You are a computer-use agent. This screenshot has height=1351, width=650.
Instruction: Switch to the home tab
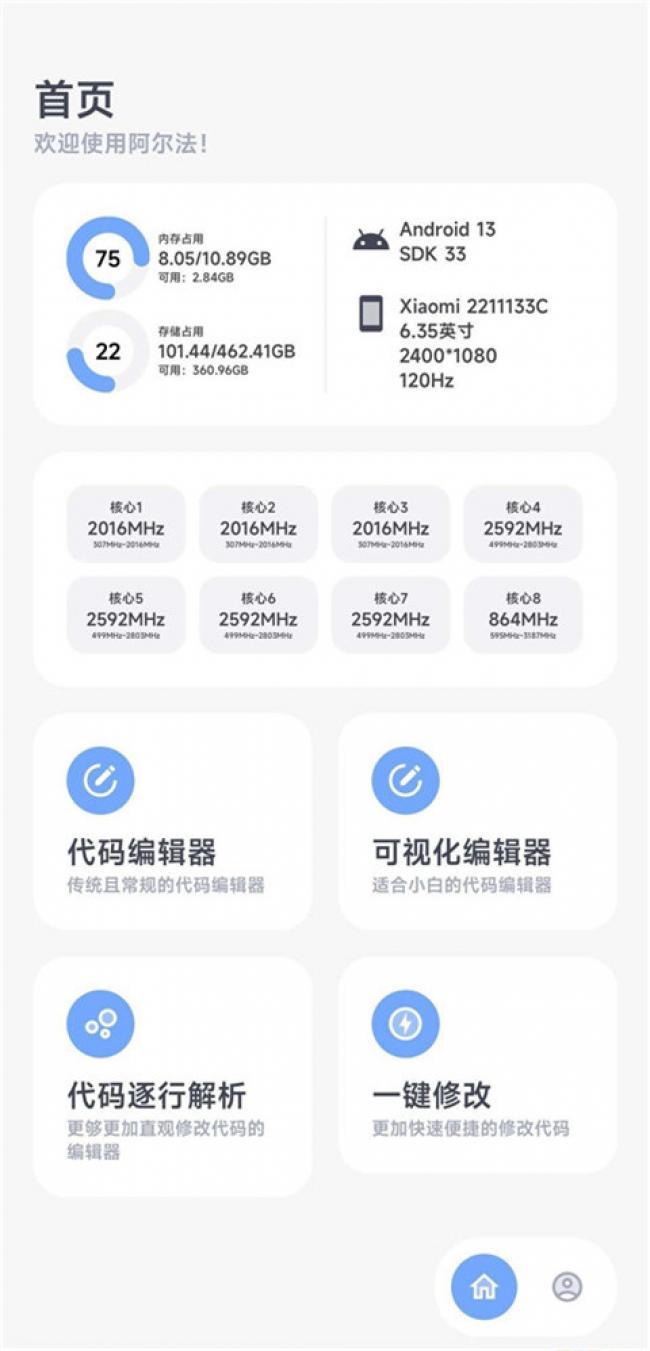click(x=484, y=1286)
